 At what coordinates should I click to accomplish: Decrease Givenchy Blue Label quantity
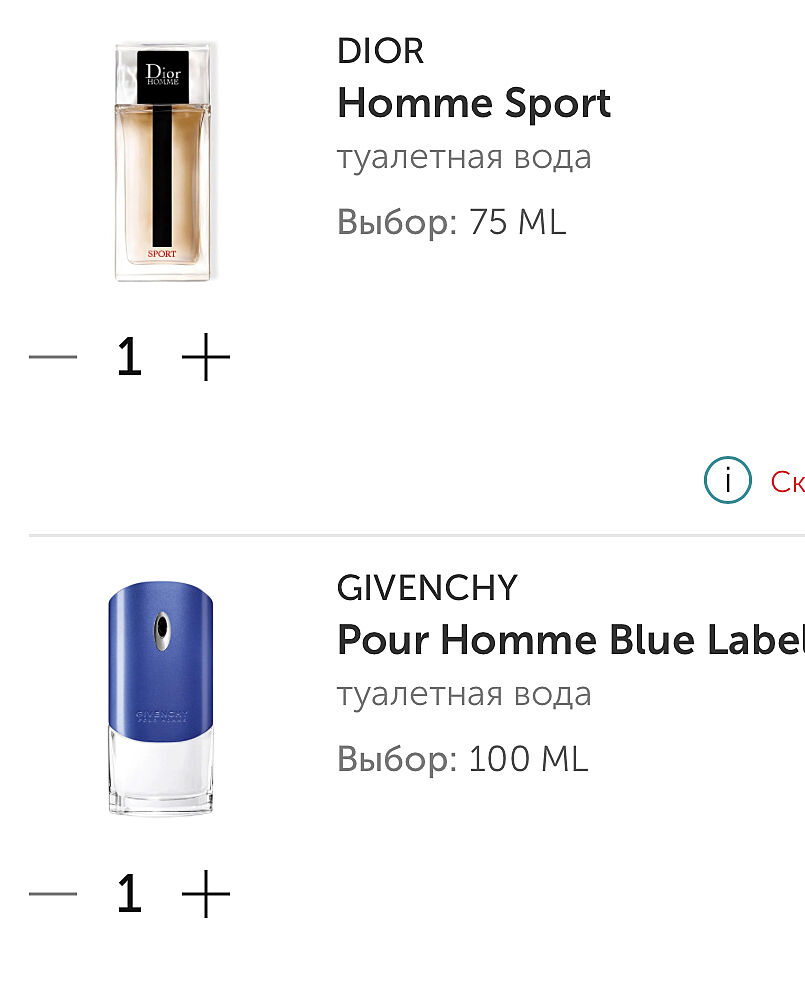(53, 893)
